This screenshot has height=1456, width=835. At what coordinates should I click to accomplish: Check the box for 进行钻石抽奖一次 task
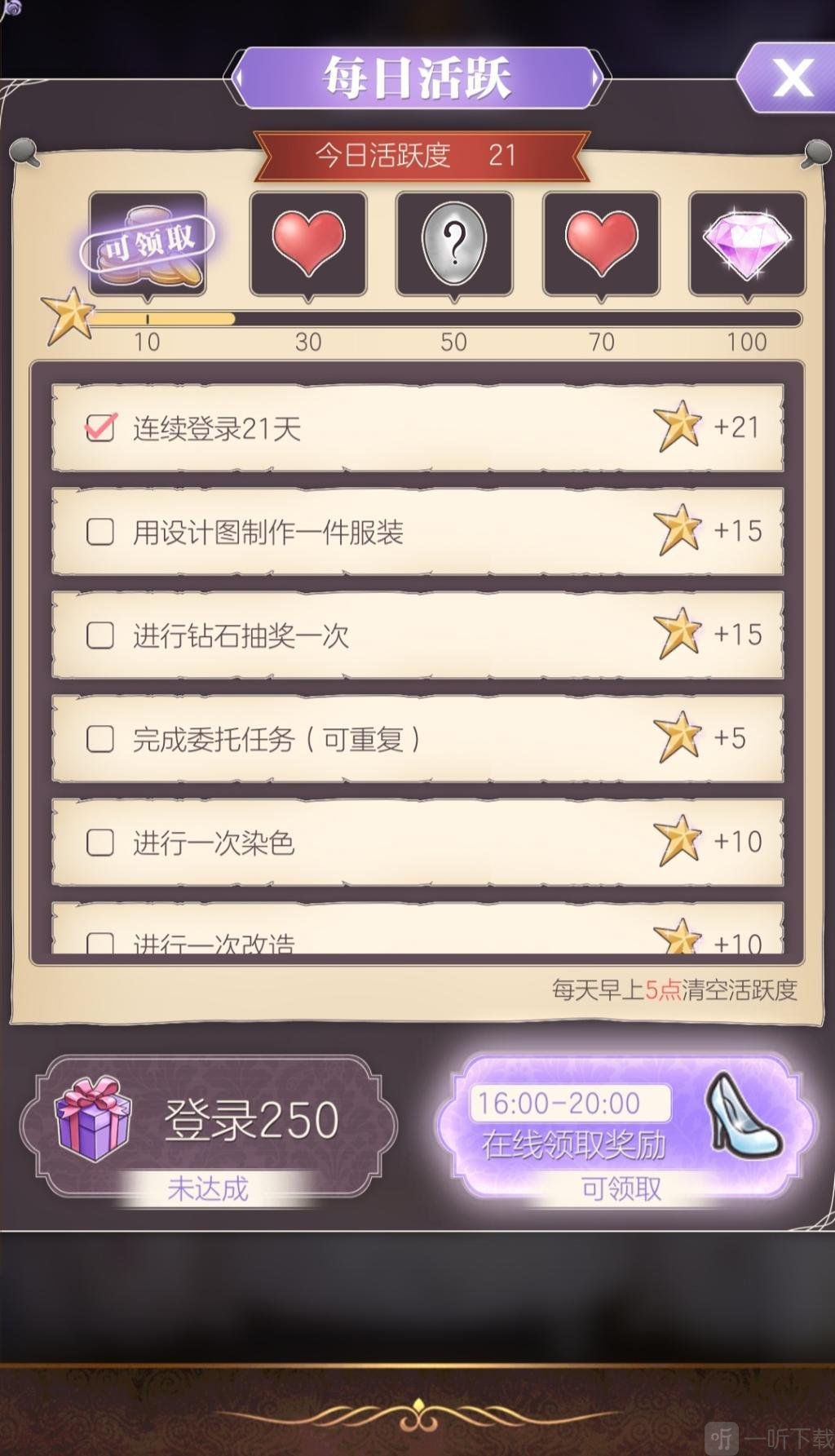[x=100, y=636]
